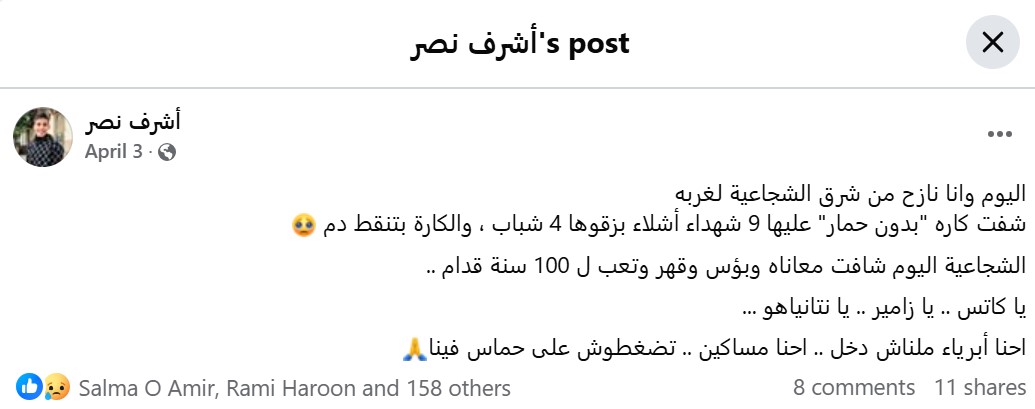The width and height of the screenshot is (1035, 409).
Task: Tap the author name أشرف نصر
Action: (x=132, y=123)
